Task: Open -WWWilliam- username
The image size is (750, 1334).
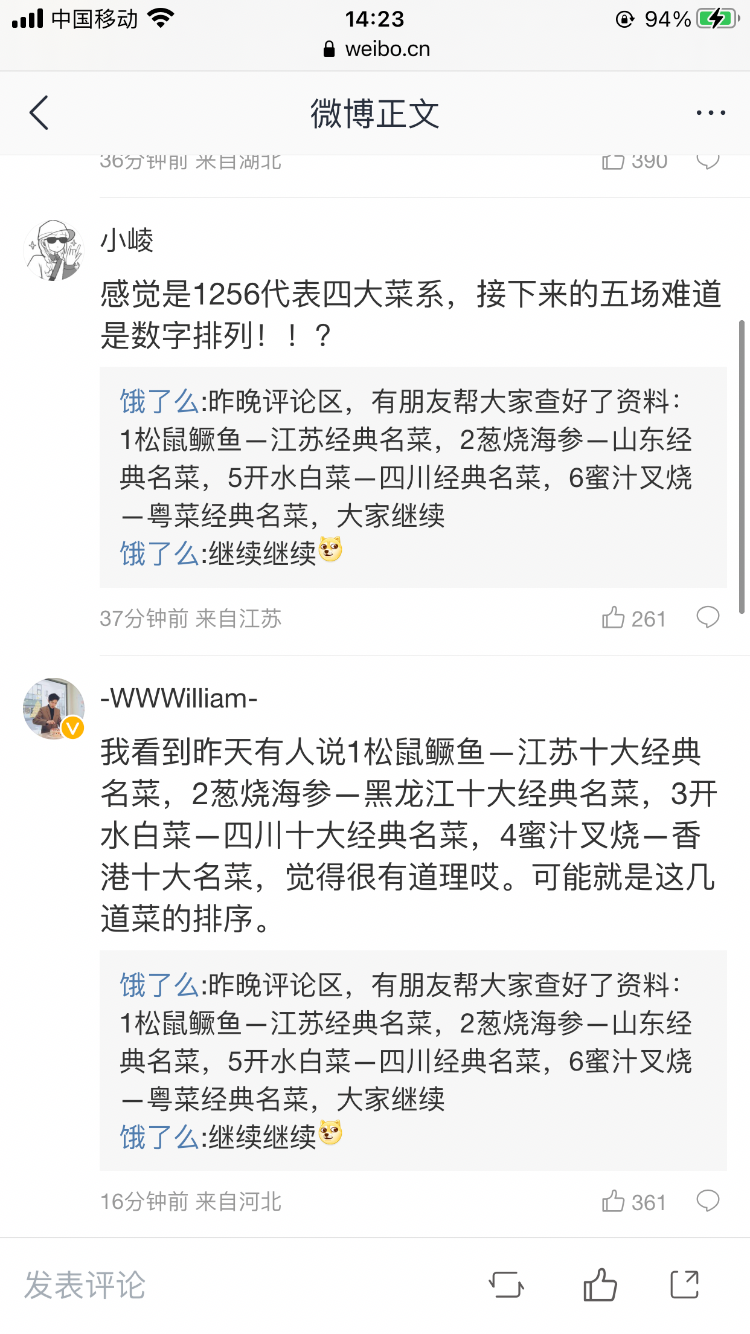Action: coord(179,699)
